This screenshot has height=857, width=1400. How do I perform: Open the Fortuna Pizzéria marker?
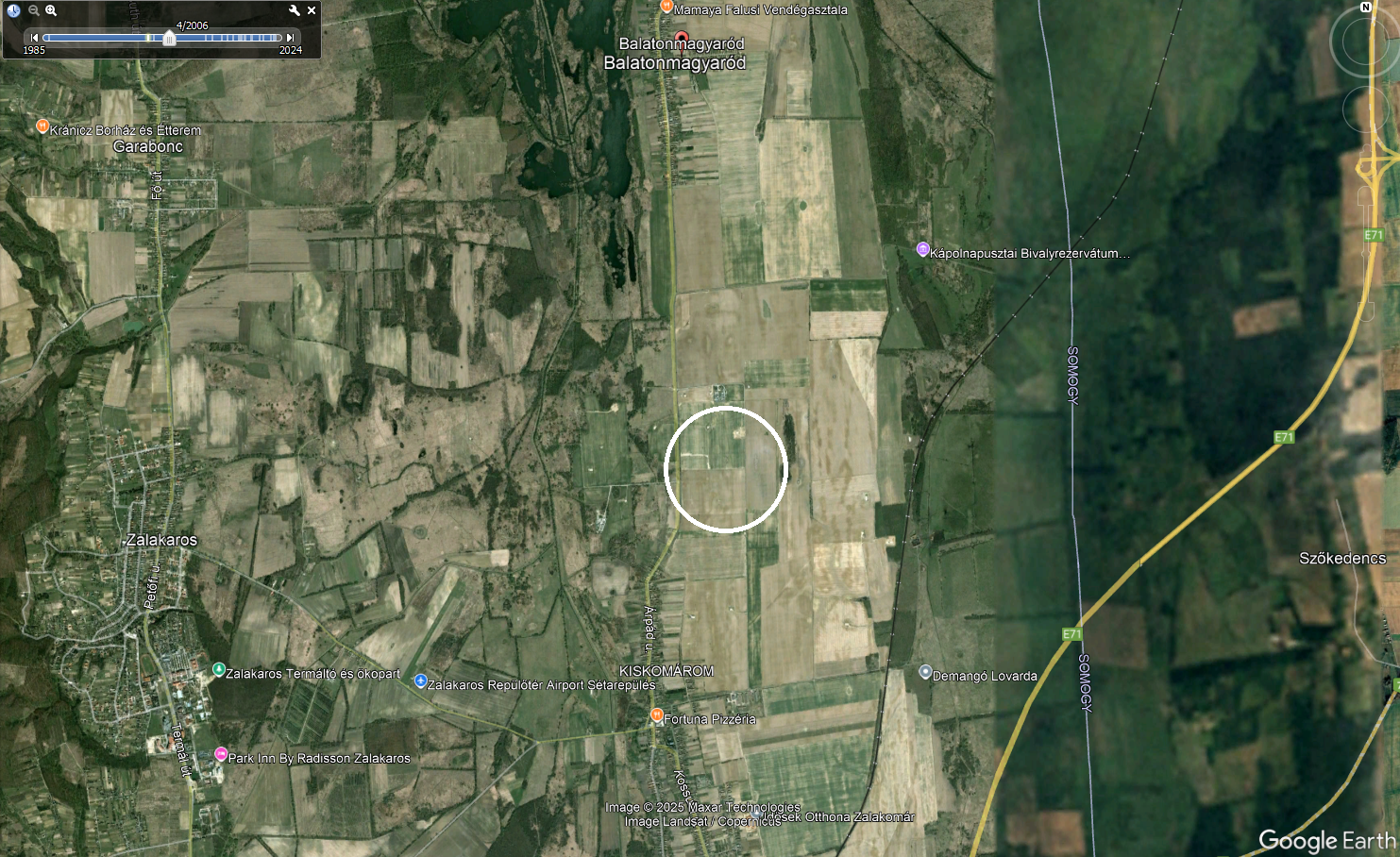(x=656, y=715)
